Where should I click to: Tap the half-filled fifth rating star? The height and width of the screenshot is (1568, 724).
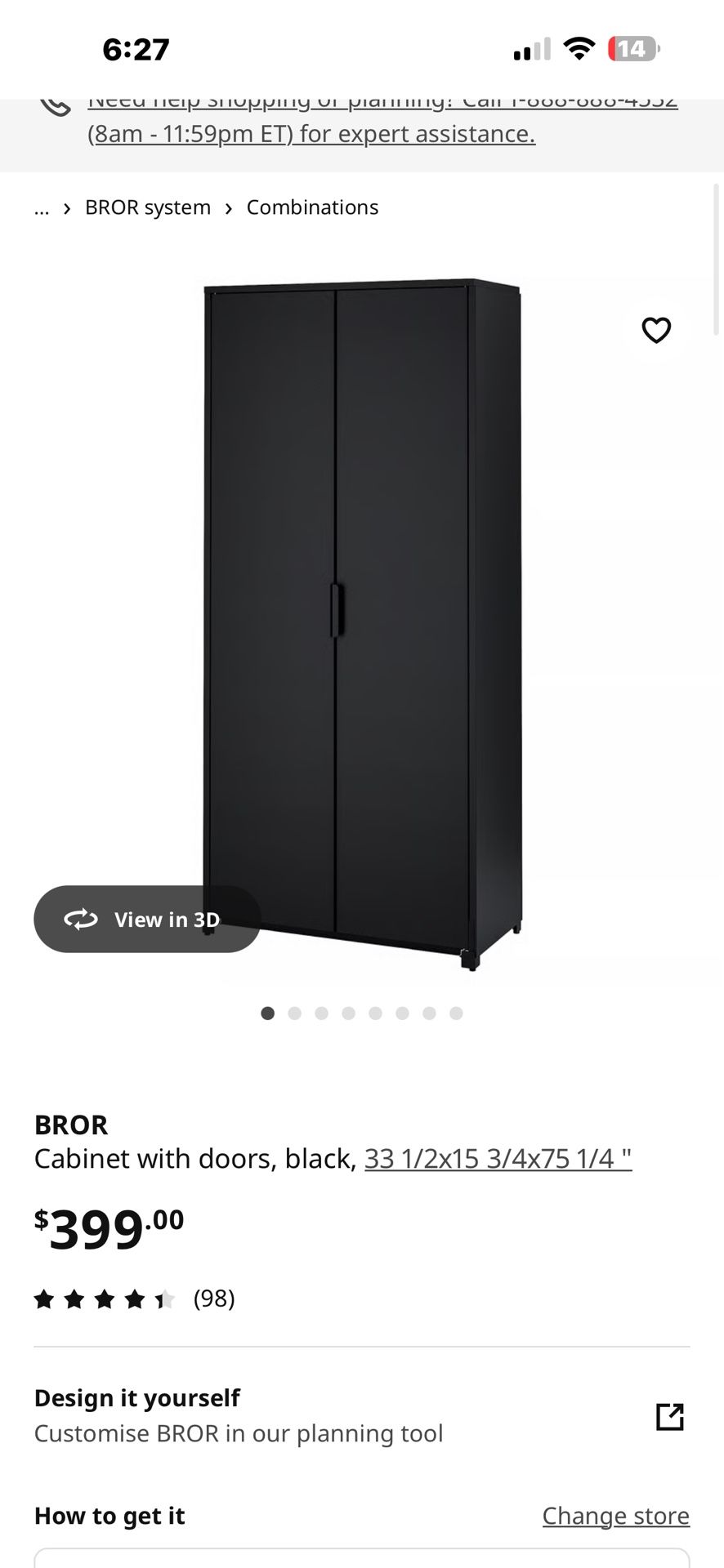coord(163,1298)
